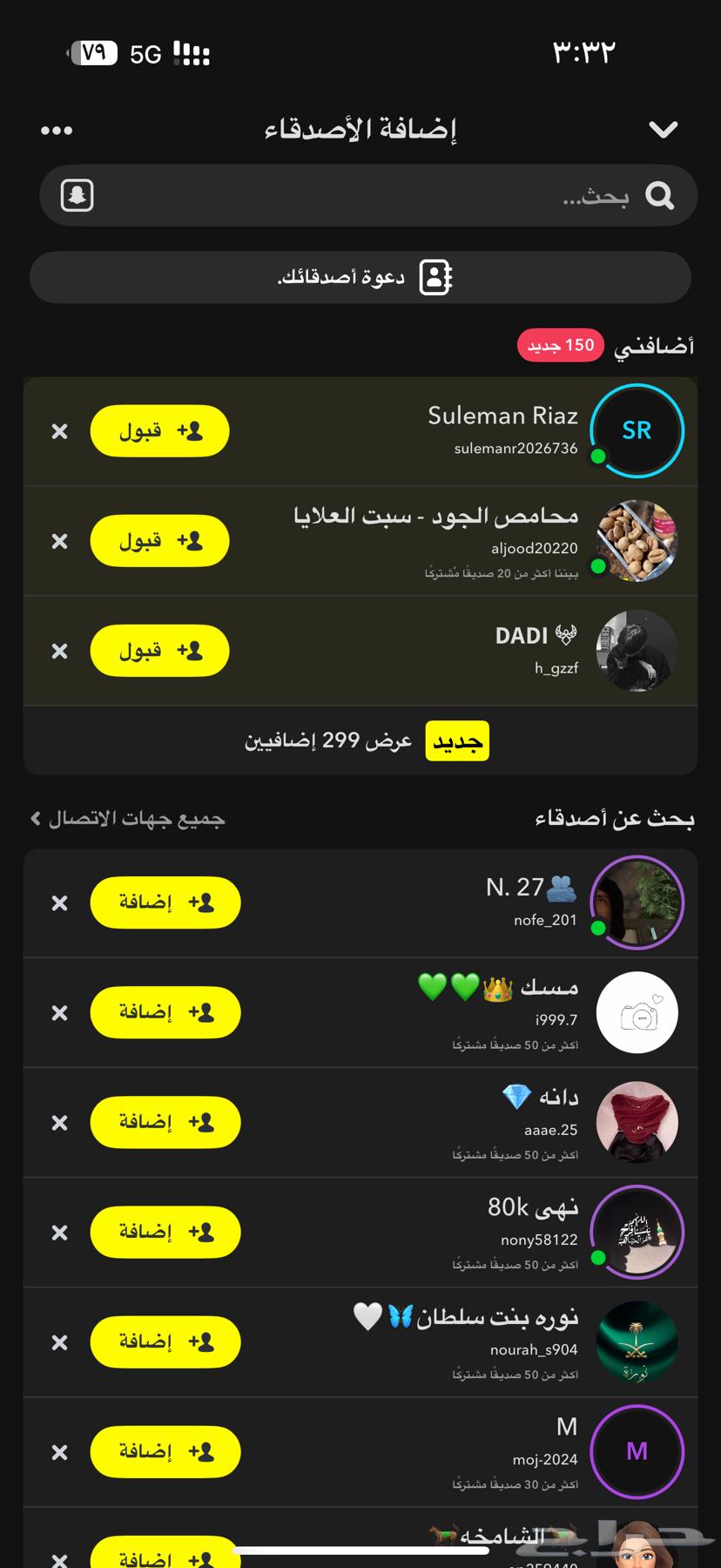
Task: Open the three-dots options menu
Action: [x=57, y=130]
